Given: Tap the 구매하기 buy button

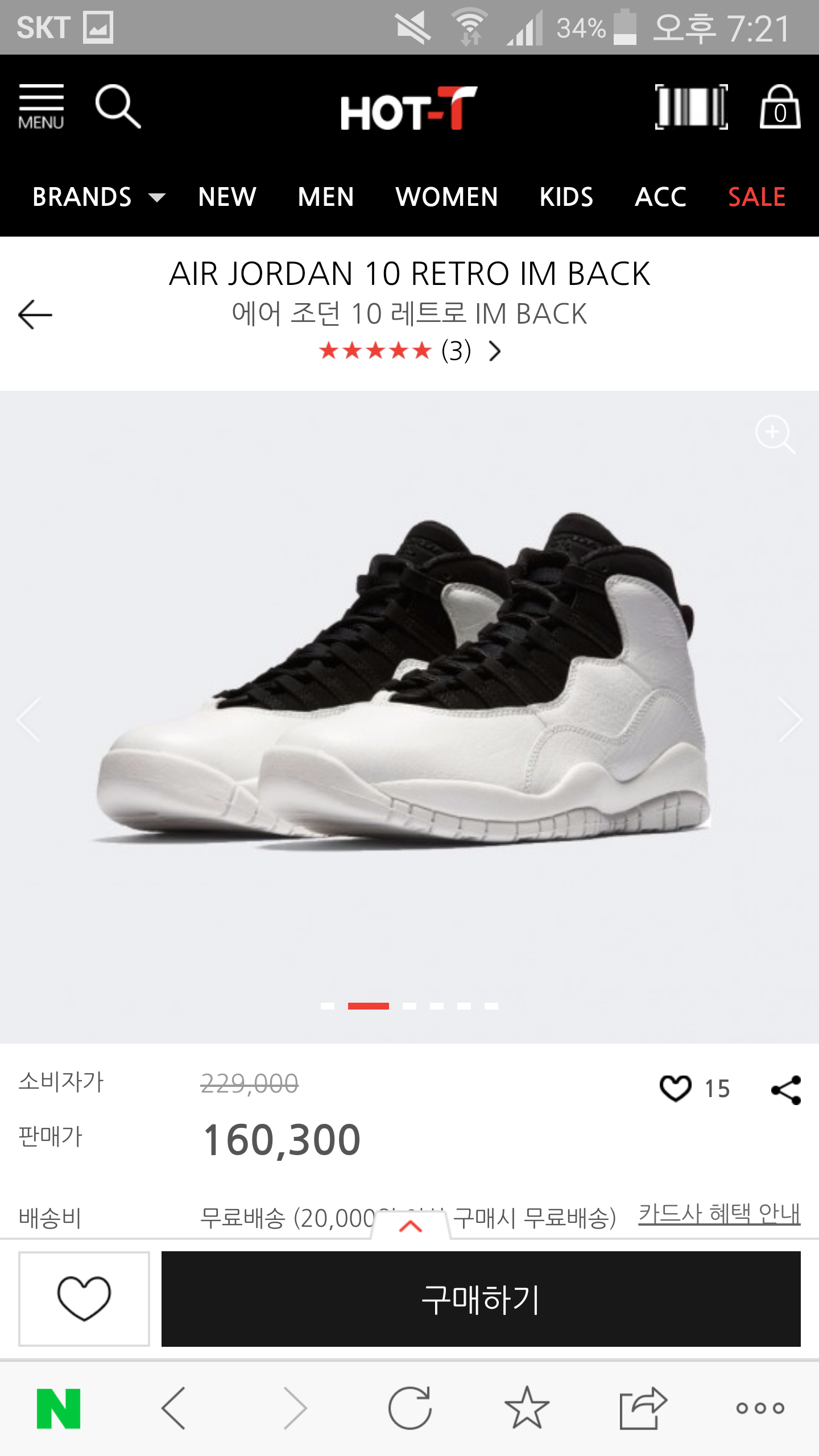Looking at the screenshot, I should pos(481,1299).
